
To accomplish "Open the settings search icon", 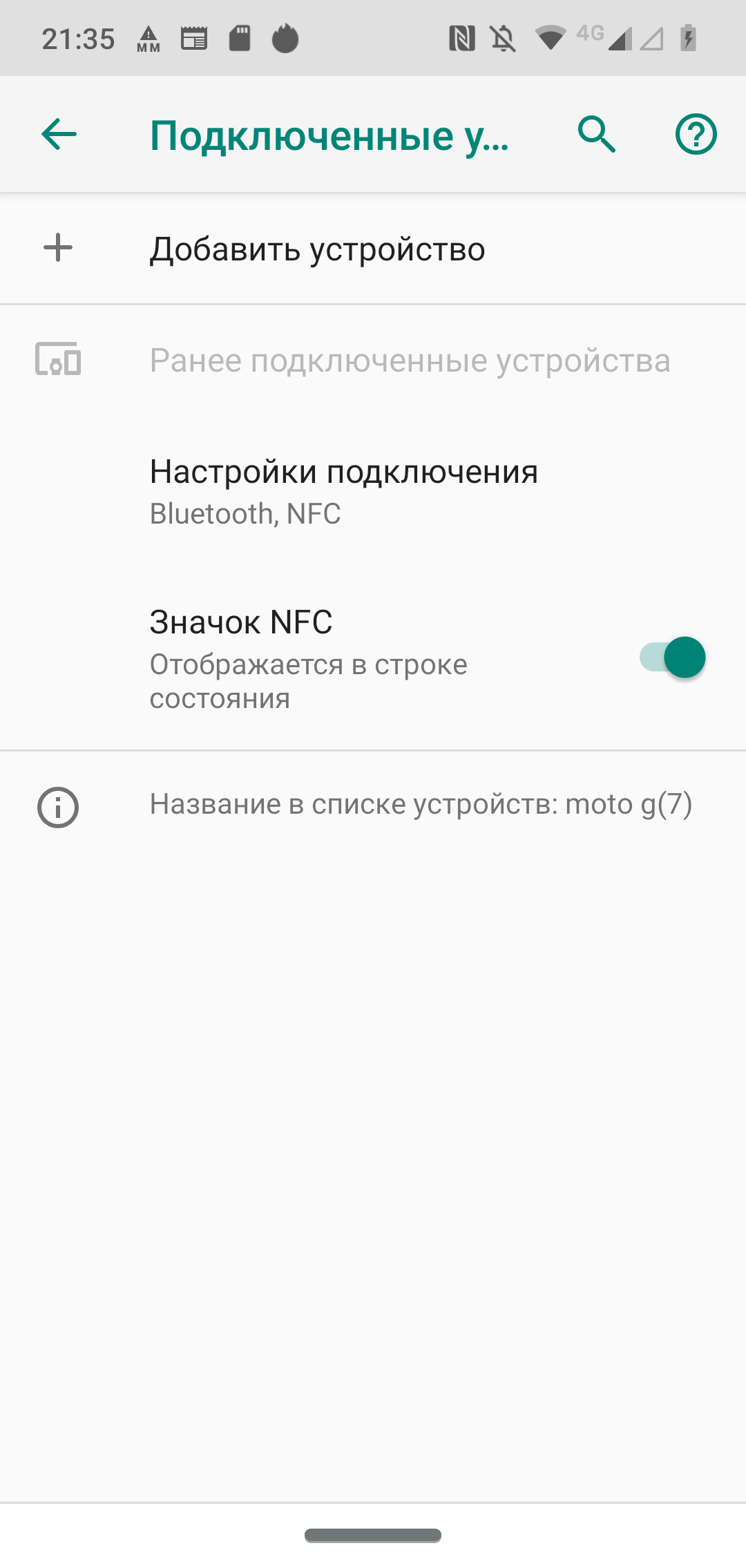I will click(x=597, y=134).
